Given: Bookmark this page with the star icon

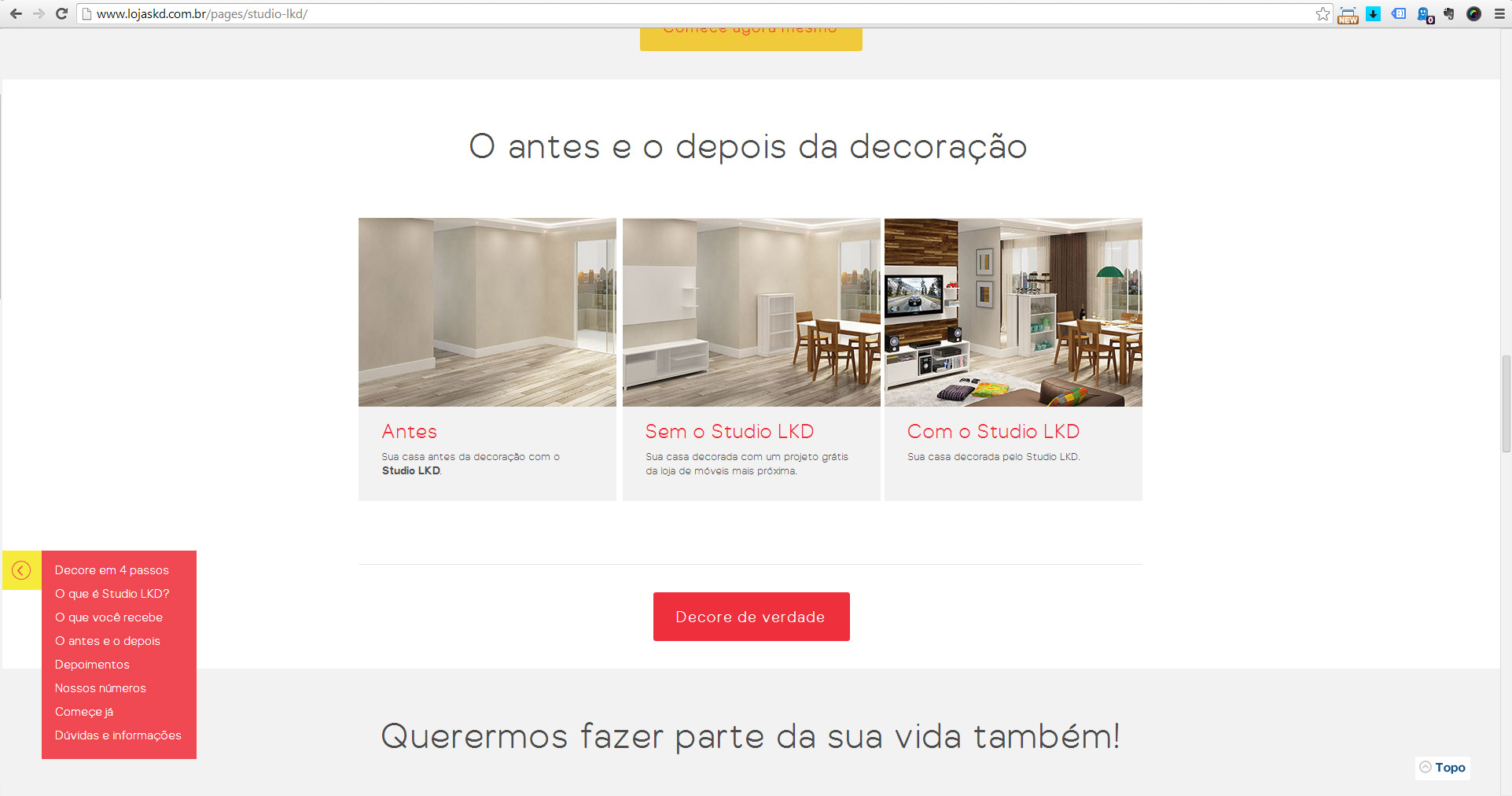Looking at the screenshot, I should (1323, 14).
